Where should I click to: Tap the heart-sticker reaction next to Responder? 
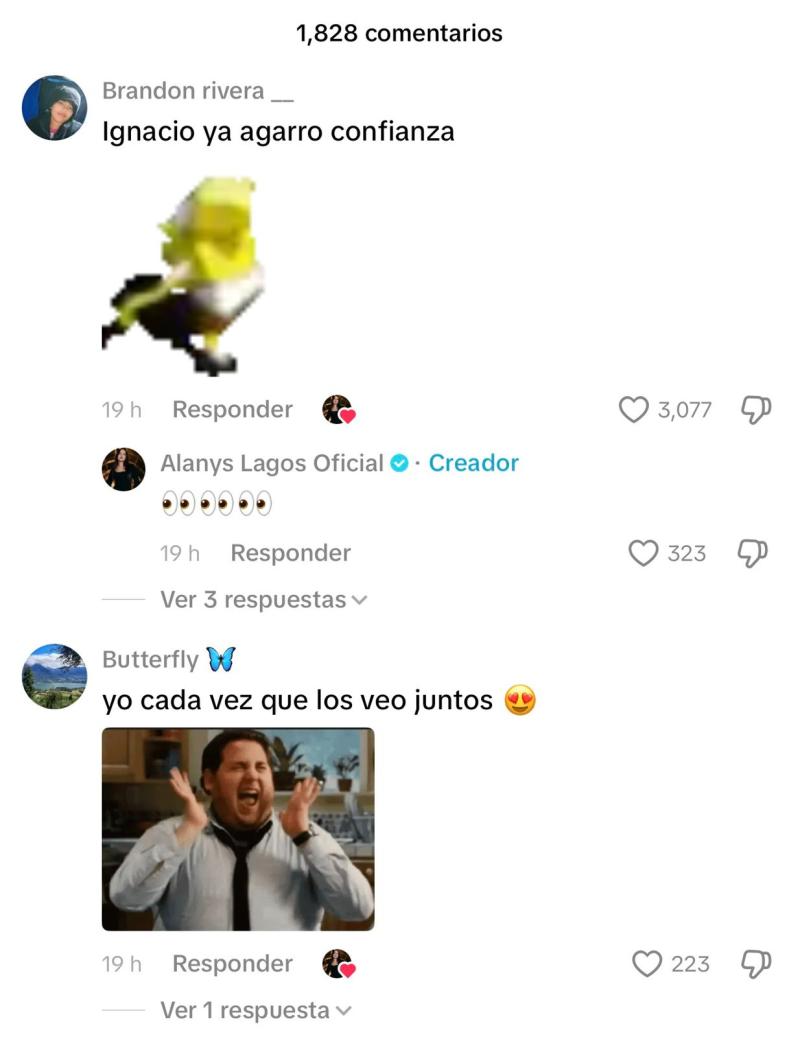click(x=335, y=409)
